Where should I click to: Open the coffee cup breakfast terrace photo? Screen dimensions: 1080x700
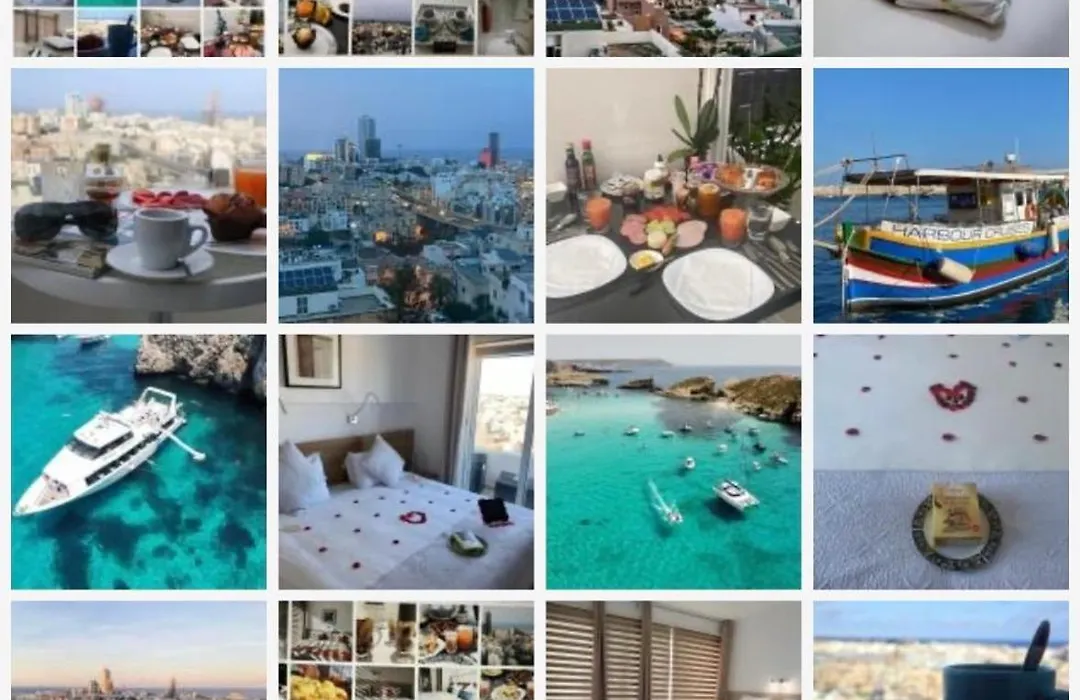pyautogui.click(x=139, y=196)
